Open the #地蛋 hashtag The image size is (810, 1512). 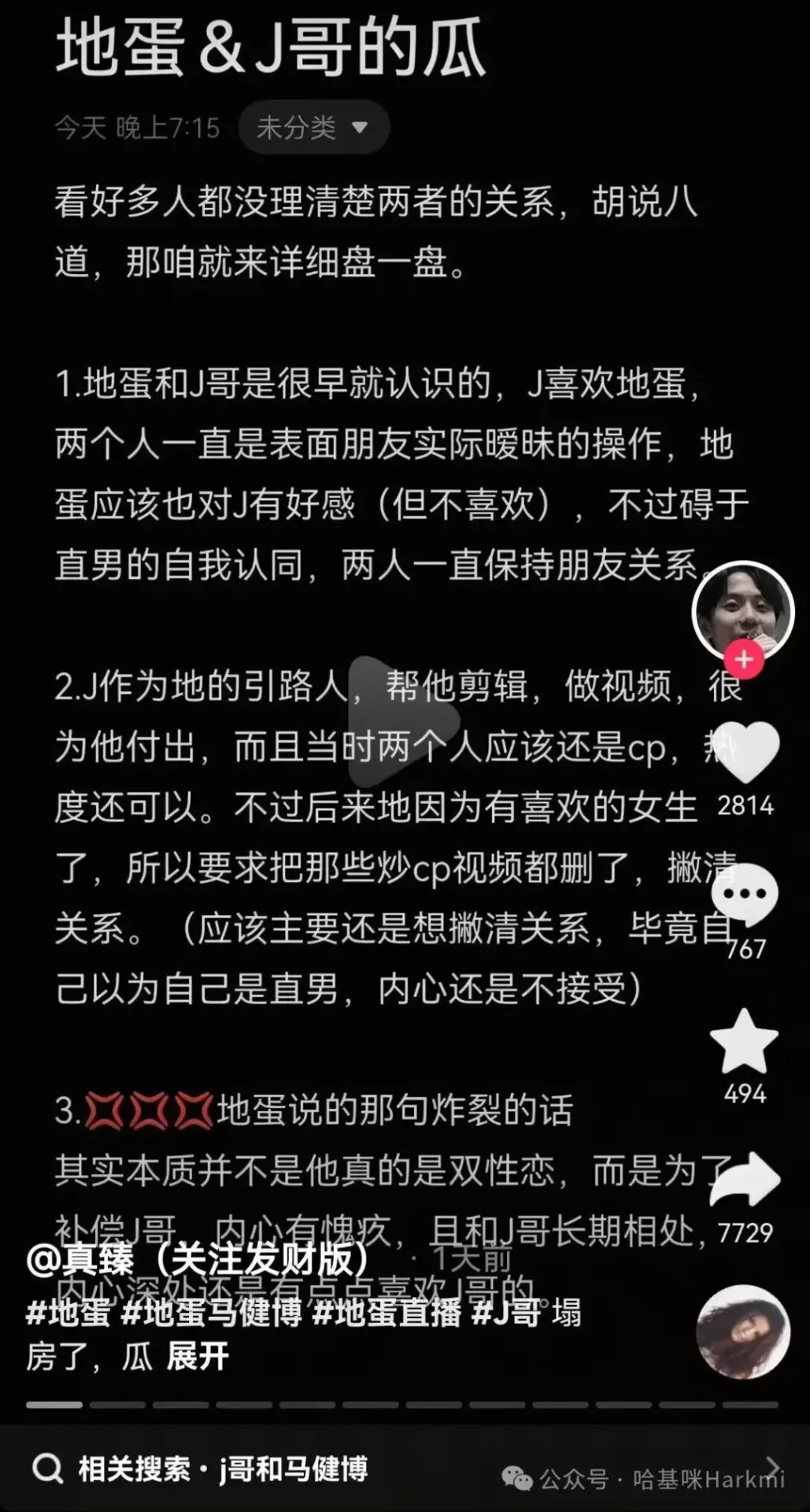pyautogui.click(x=68, y=1313)
